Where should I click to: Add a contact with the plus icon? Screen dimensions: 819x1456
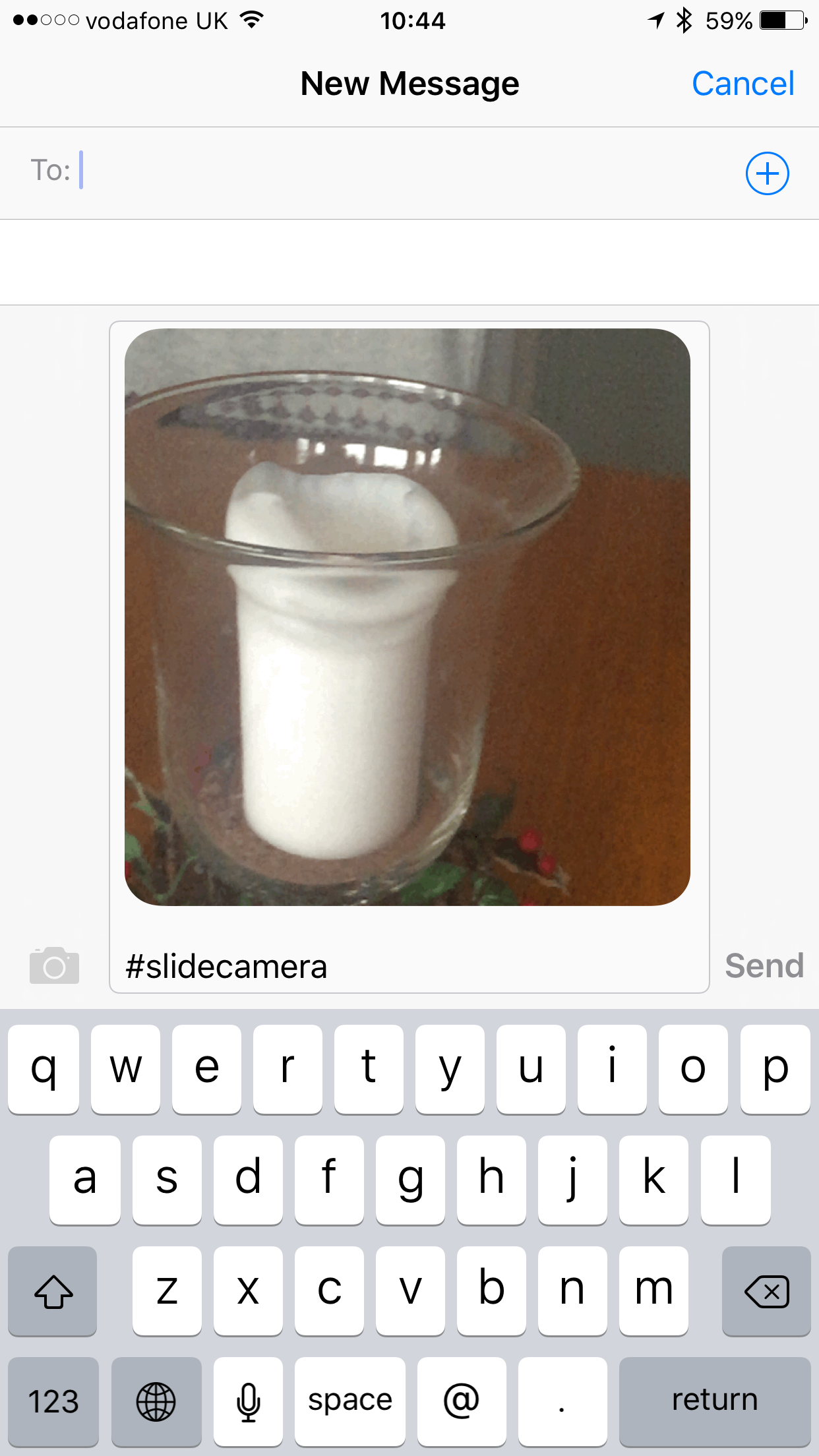click(x=767, y=173)
